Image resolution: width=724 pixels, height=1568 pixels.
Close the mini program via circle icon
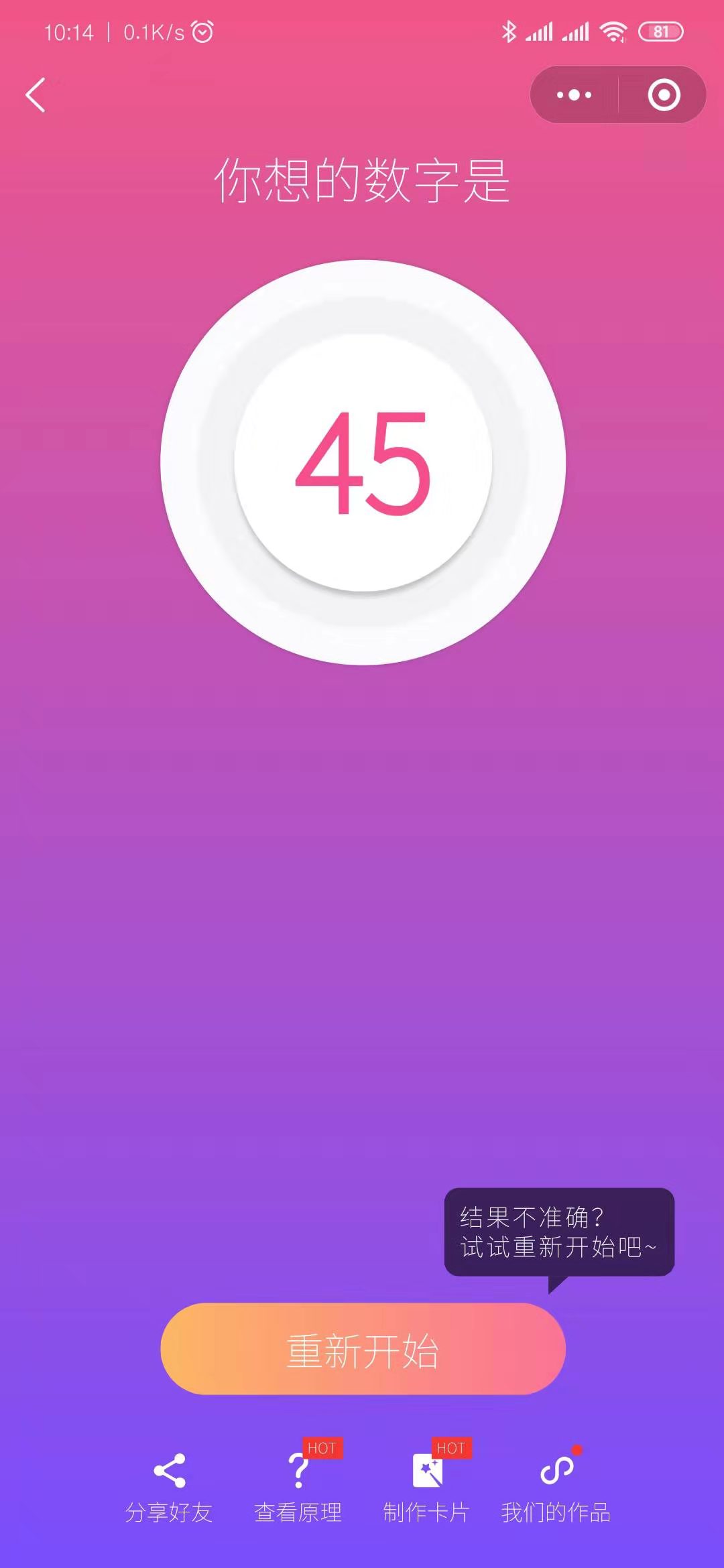click(x=664, y=95)
